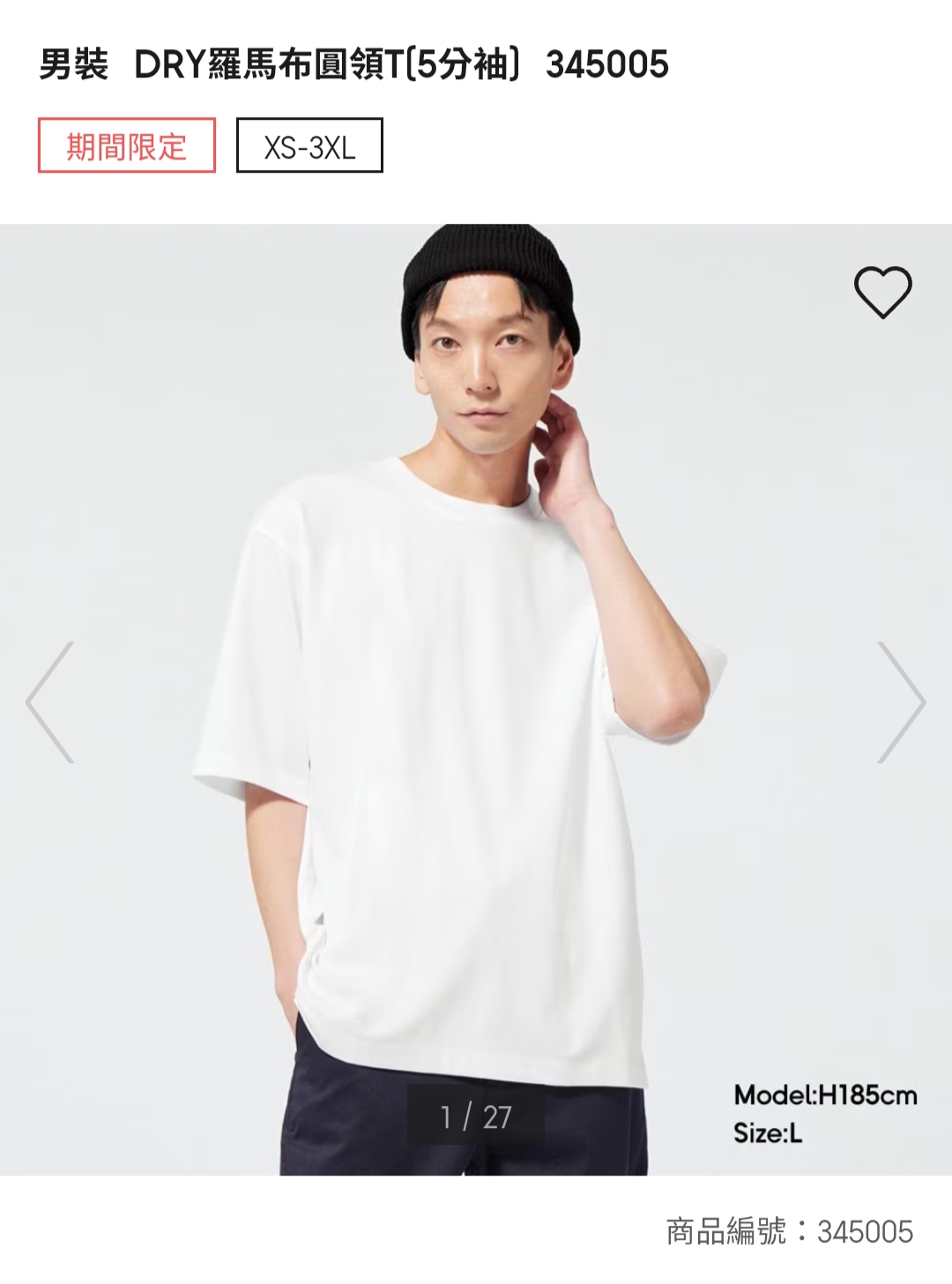Go back to the previous product photo
This screenshot has width=952, height=1284.
coord(50,701)
